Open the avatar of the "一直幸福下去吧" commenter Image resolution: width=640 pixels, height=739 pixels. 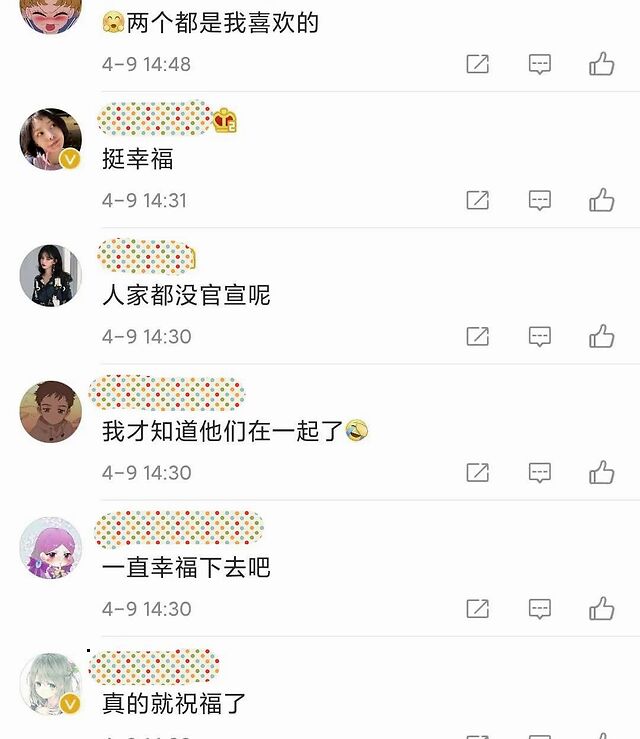50,547
